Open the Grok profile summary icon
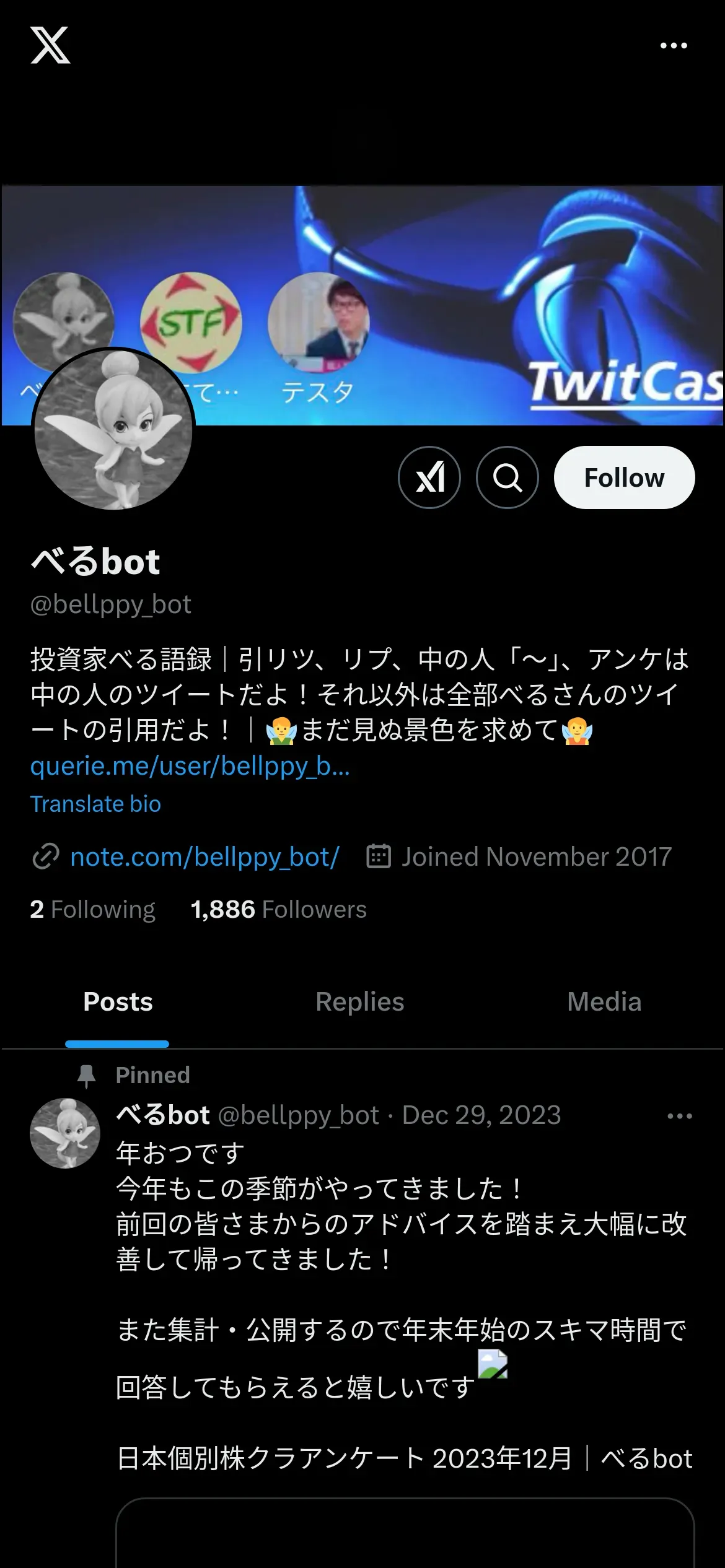The width and height of the screenshot is (725, 1568). [x=429, y=477]
